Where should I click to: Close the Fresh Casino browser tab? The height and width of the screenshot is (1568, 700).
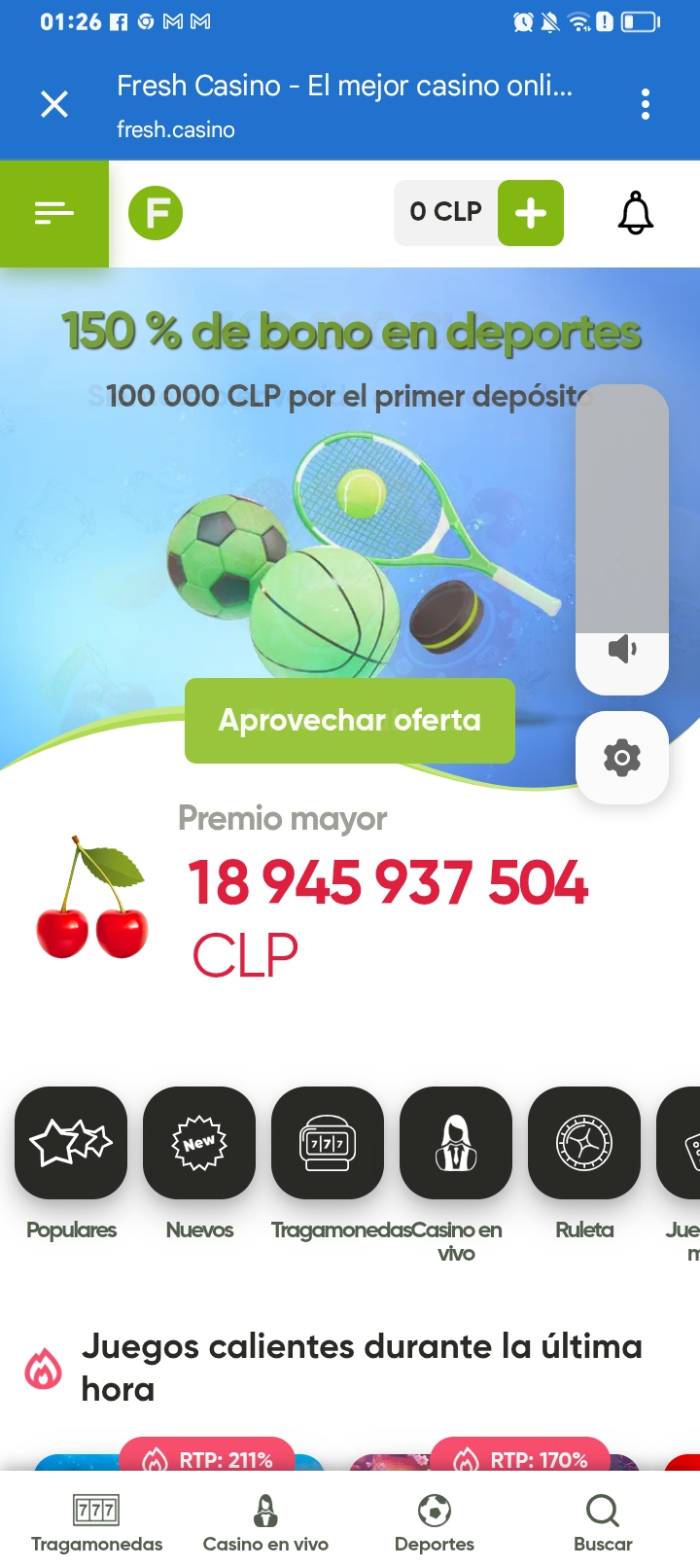coord(54,104)
